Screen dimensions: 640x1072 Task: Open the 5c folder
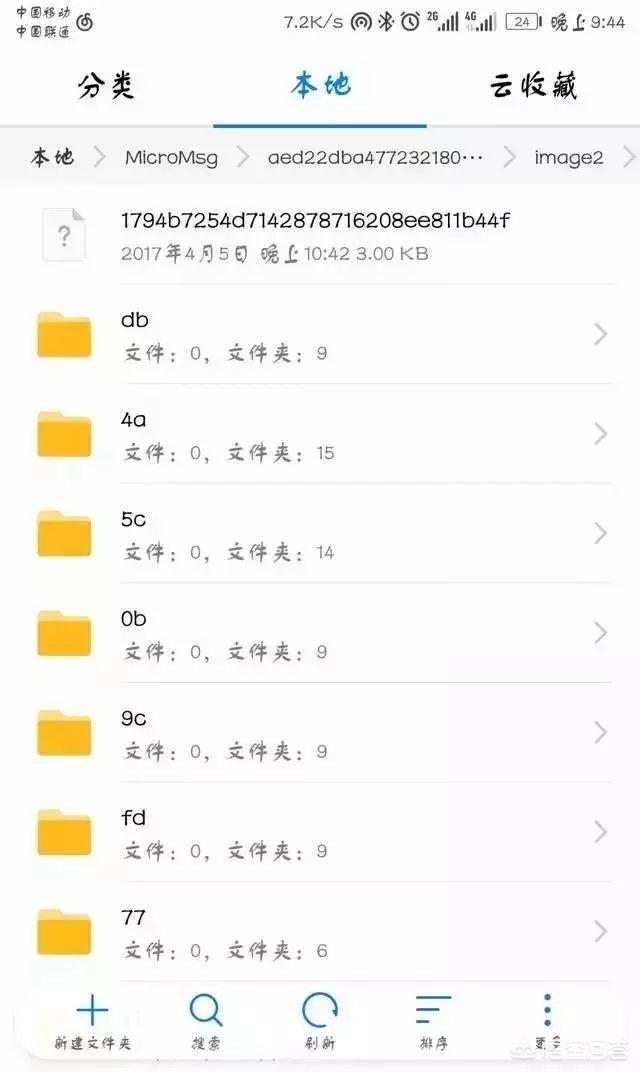point(320,534)
